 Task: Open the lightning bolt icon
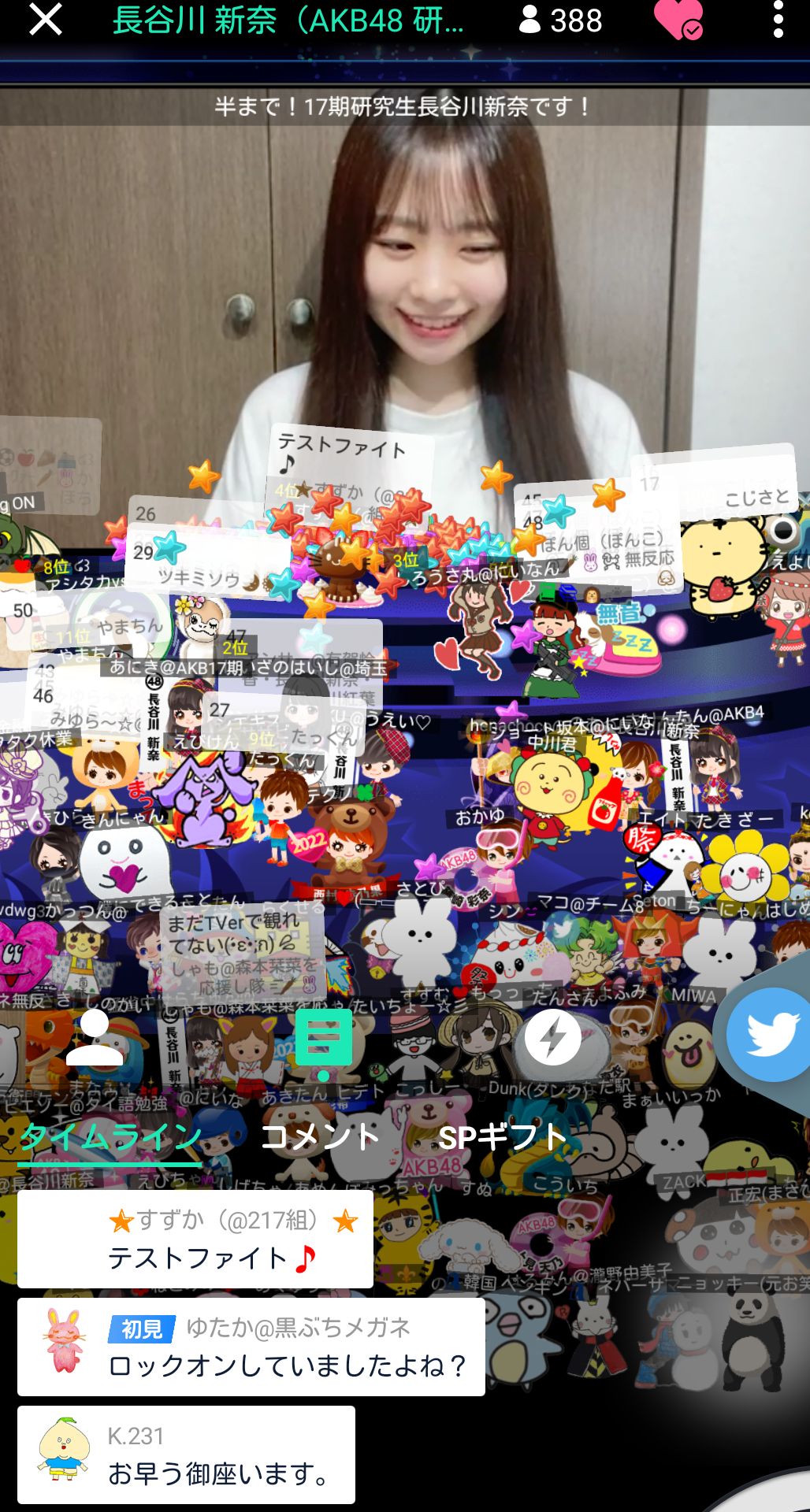552,1038
